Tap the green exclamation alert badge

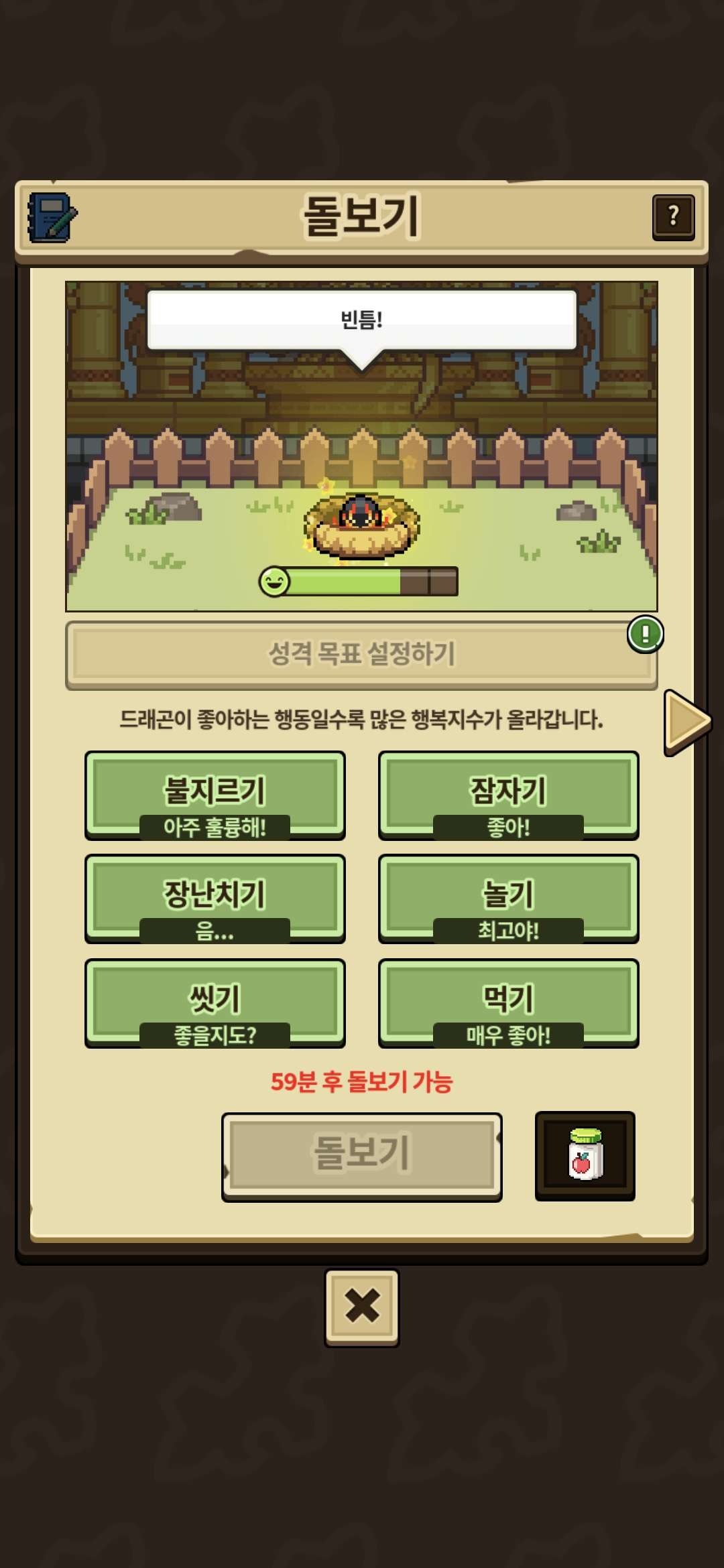(x=645, y=634)
